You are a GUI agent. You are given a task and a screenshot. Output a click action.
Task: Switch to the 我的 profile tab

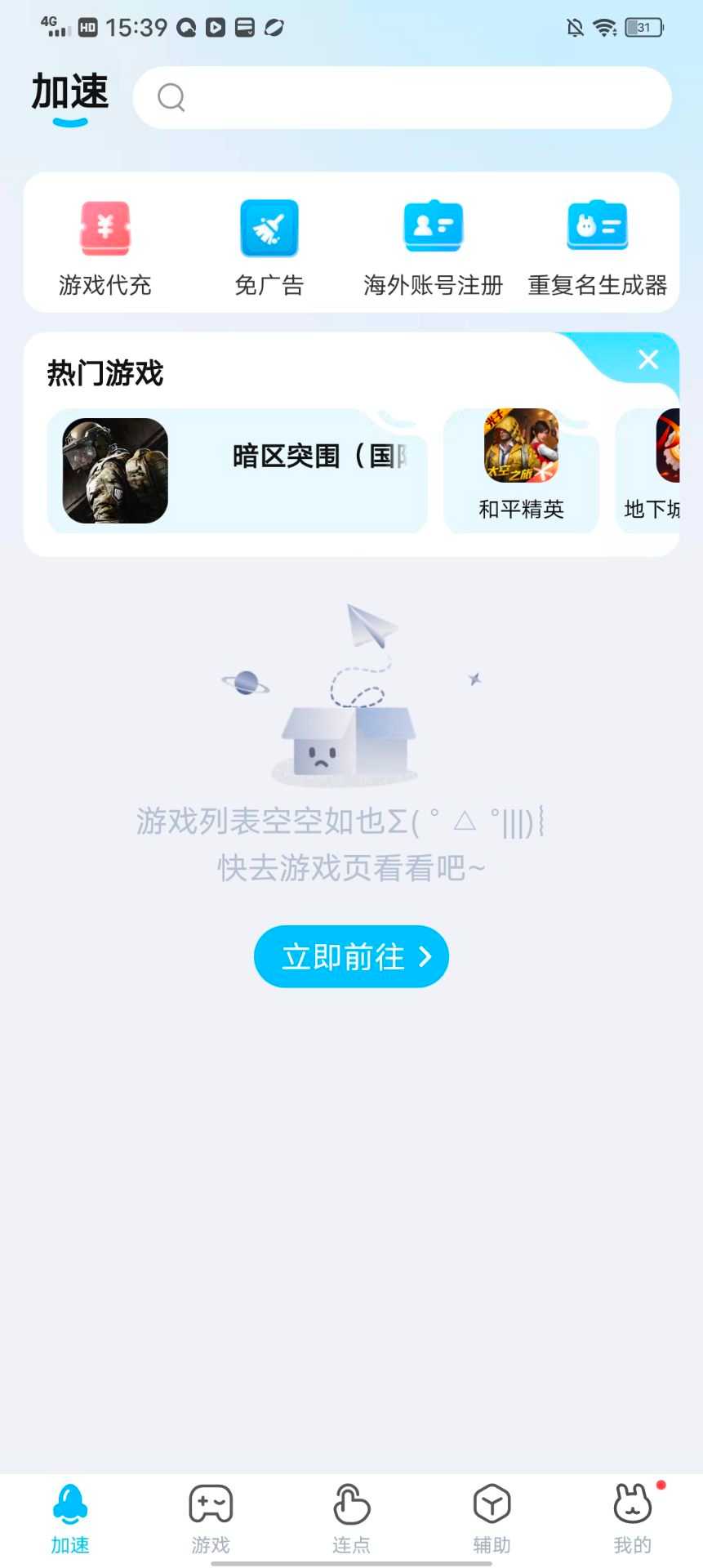[633, 1519]
